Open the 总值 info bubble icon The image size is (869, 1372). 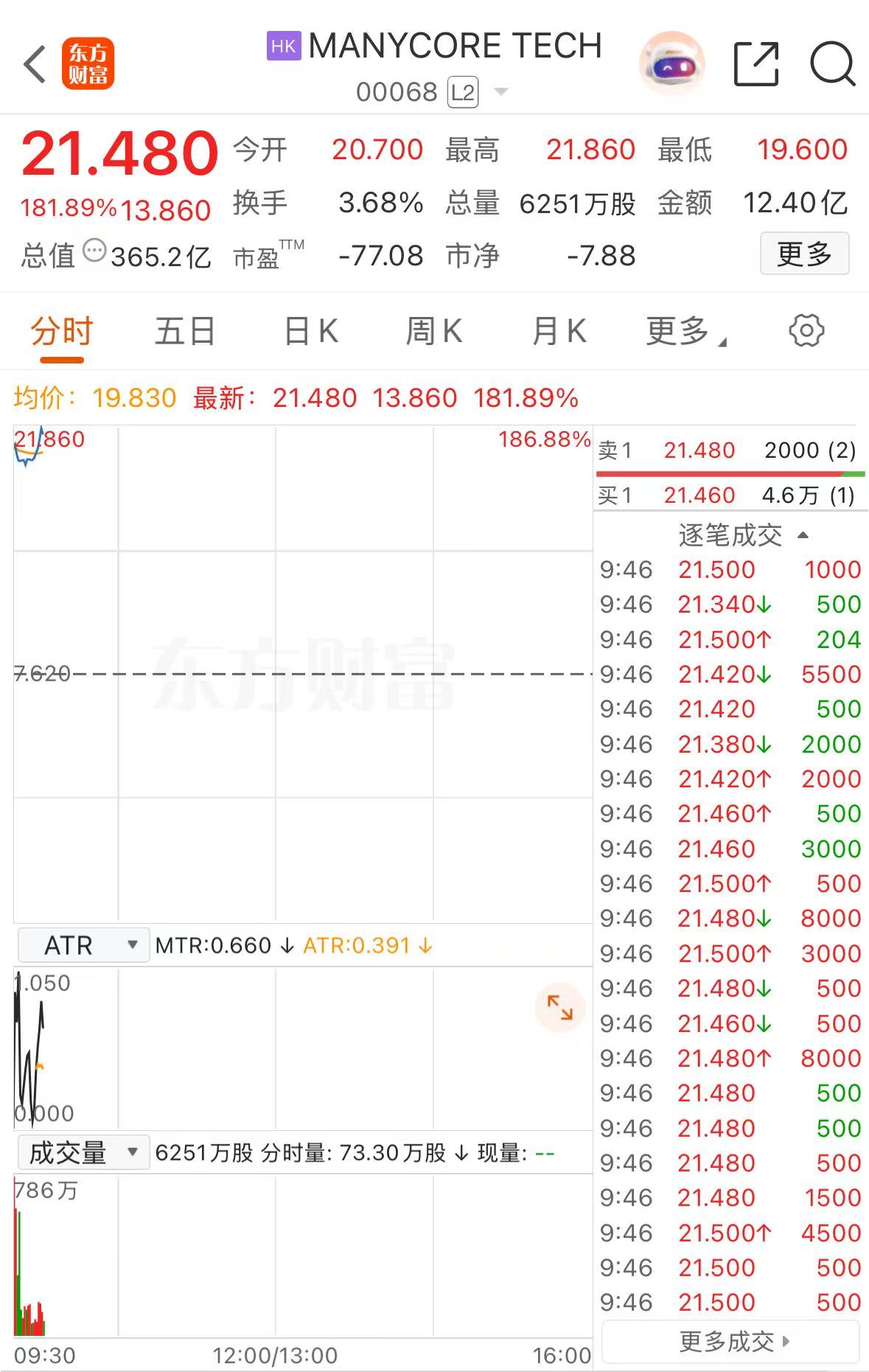94,251
